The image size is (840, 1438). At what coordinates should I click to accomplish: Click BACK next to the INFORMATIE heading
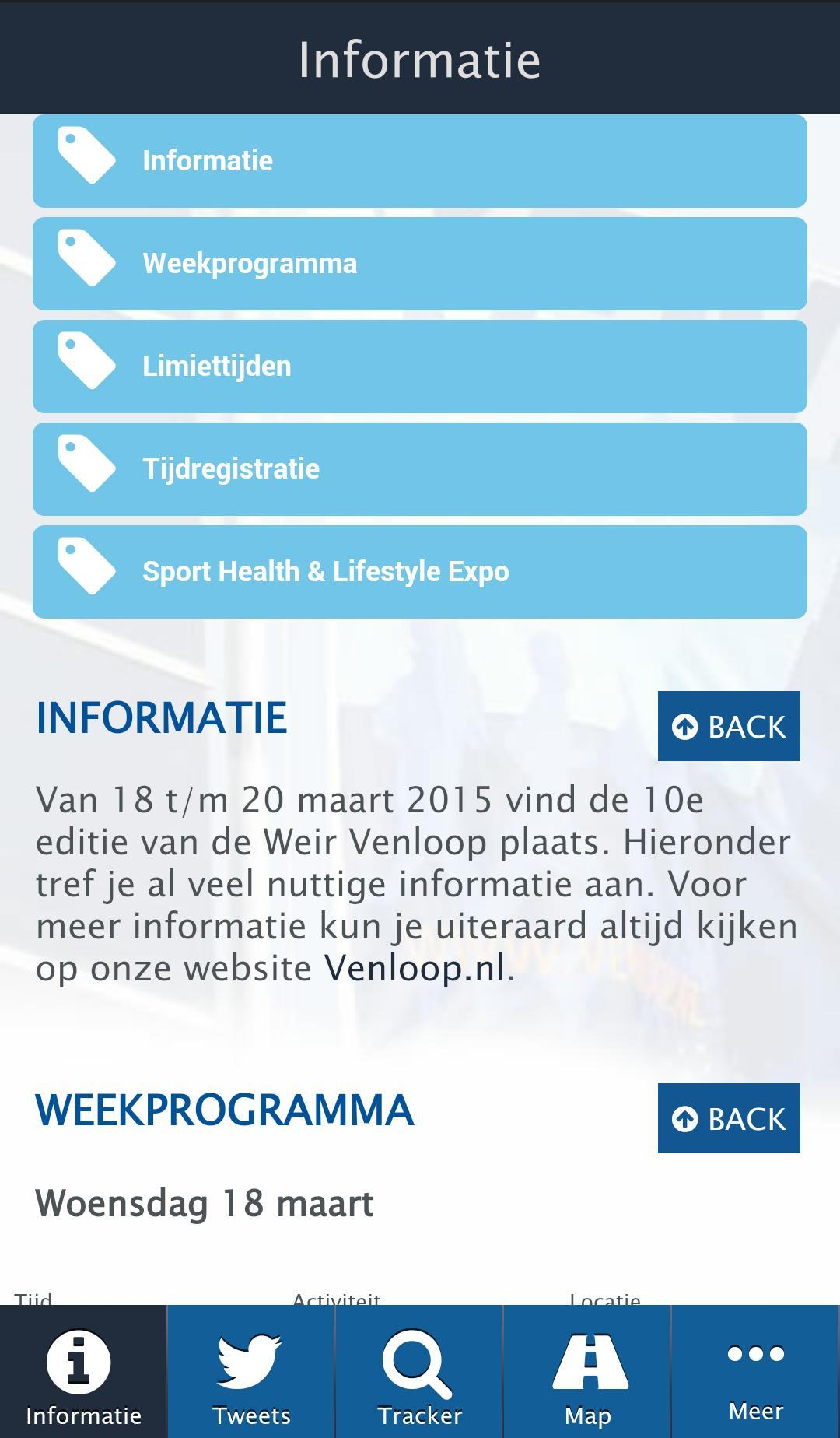(x=729, y=725)
